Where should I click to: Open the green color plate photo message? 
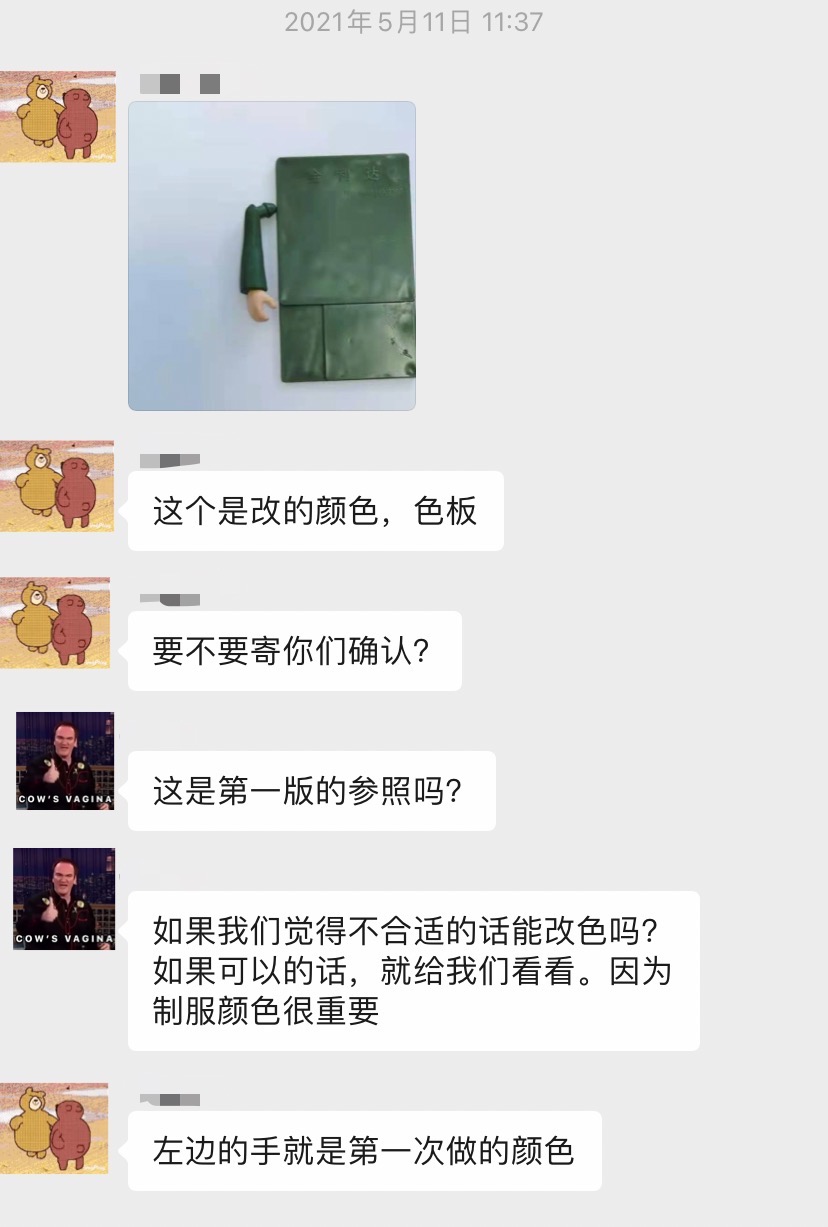click(272, 256)
